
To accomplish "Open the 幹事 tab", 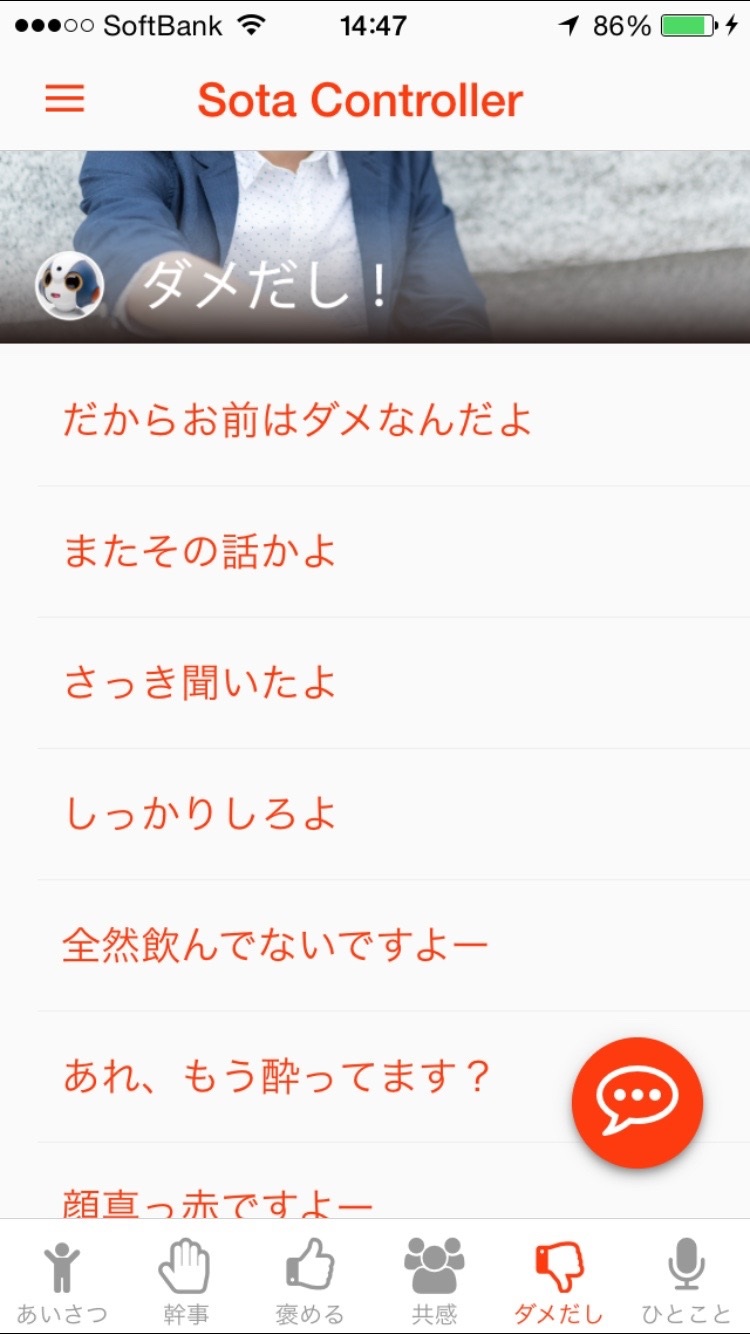I will coord(186,1281).
